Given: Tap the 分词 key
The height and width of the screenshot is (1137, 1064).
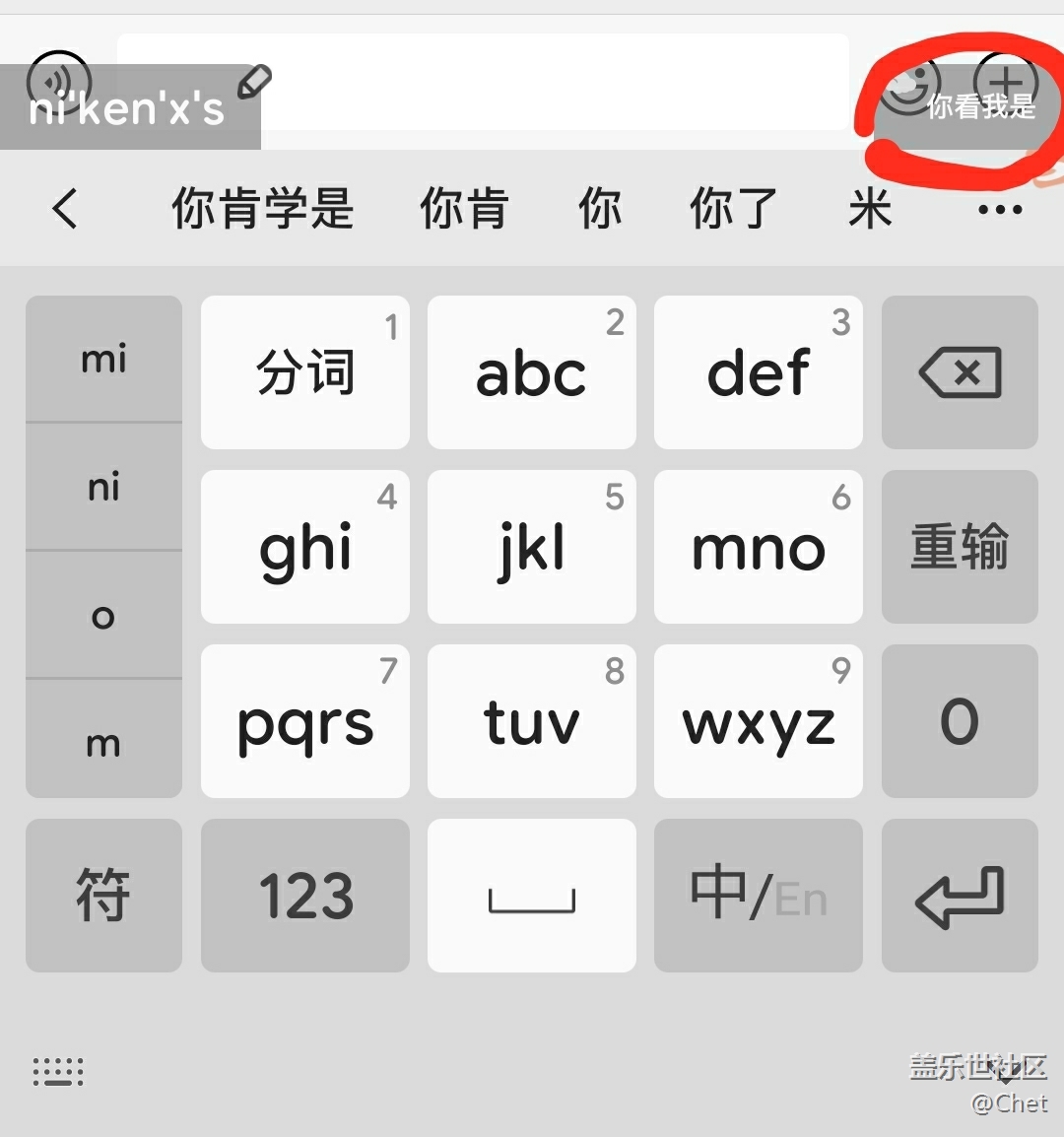Looking at the screenshot, I should coord(305,372).
